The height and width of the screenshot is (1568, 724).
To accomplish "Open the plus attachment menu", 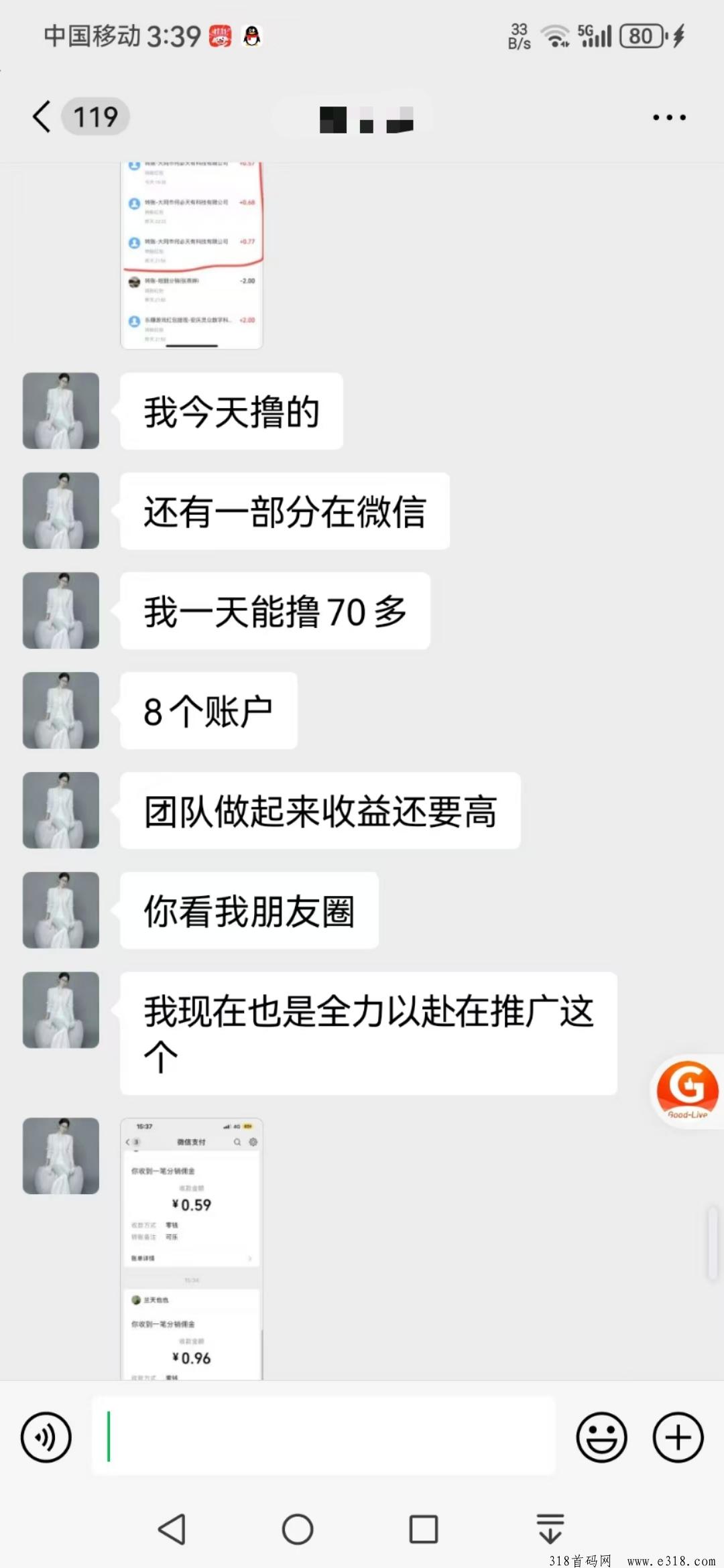I will [678, 1437].
